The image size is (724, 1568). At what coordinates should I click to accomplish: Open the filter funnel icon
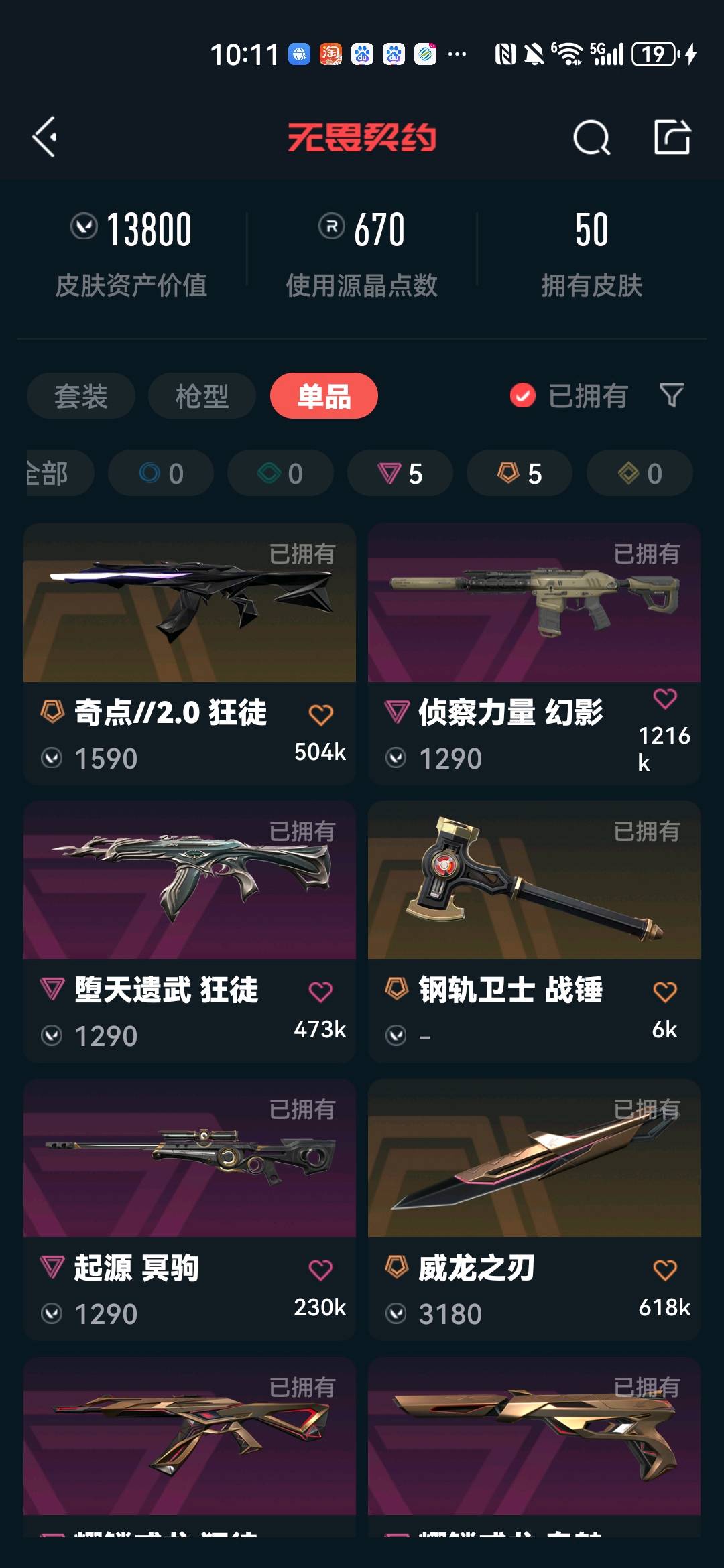[x=672, y=395]
